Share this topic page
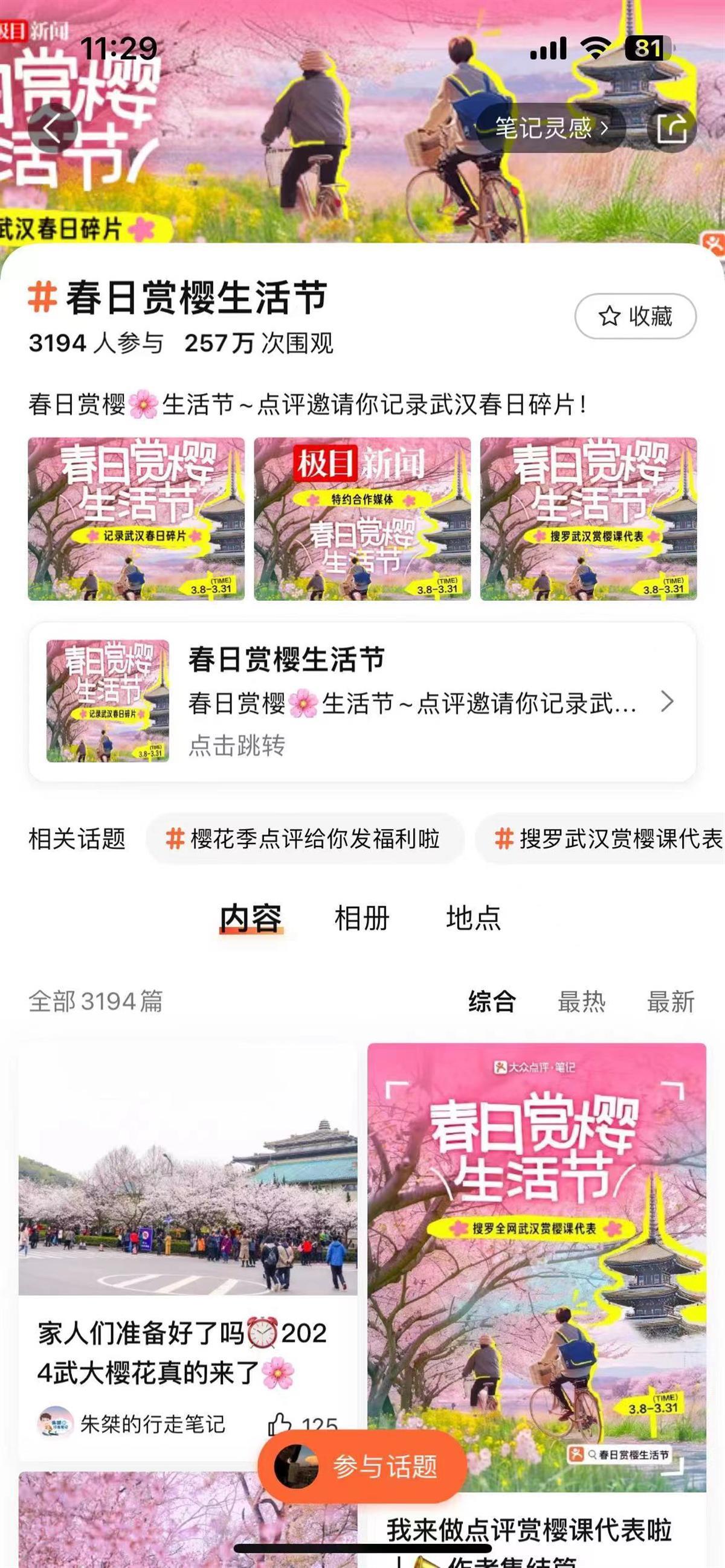Screen dimensions: 725x1568 point(671,128)
